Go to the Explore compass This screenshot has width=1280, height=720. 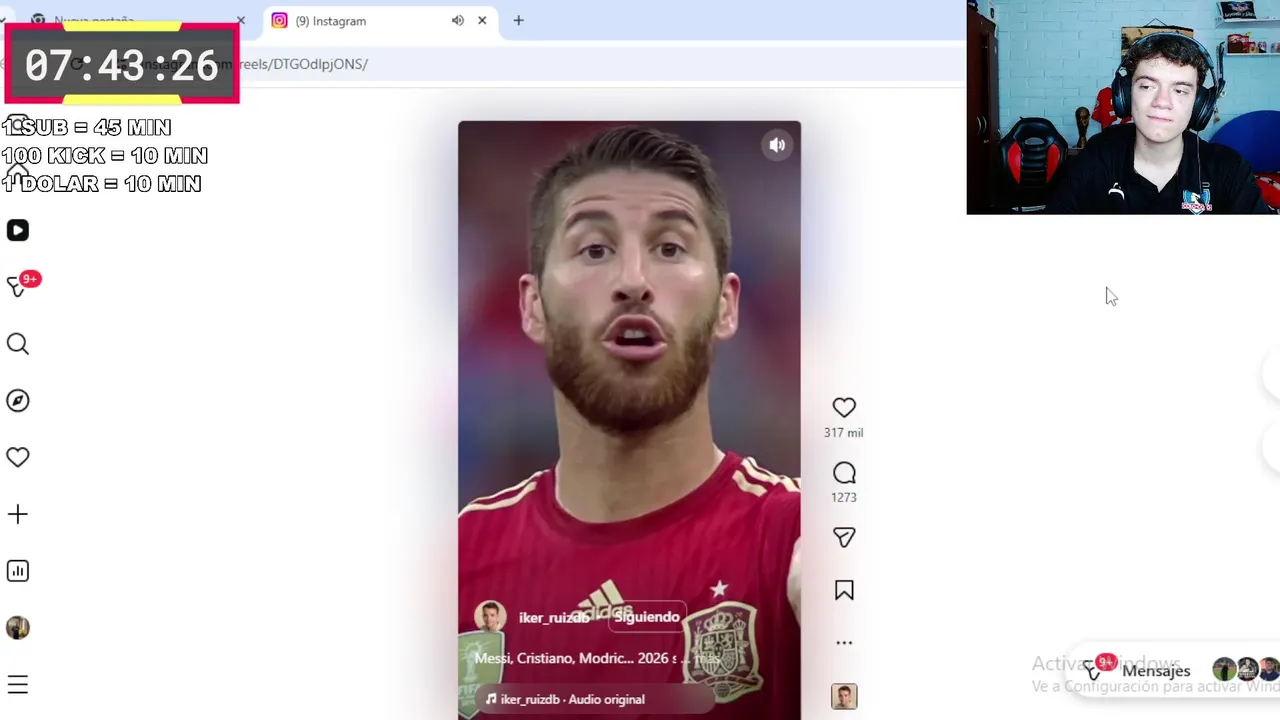[18, 401]
